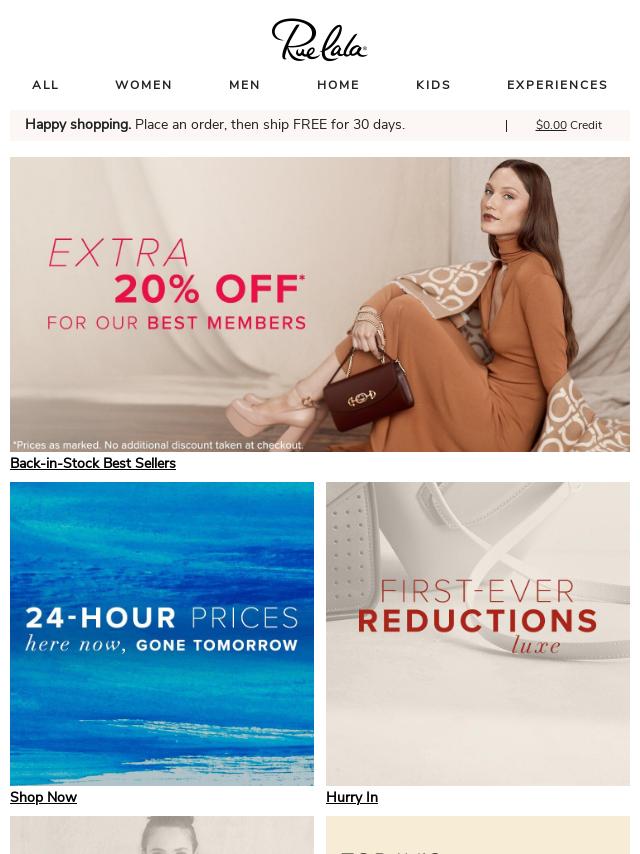Follow the Hurry In link
640x854 pixels.
point(352,798)
